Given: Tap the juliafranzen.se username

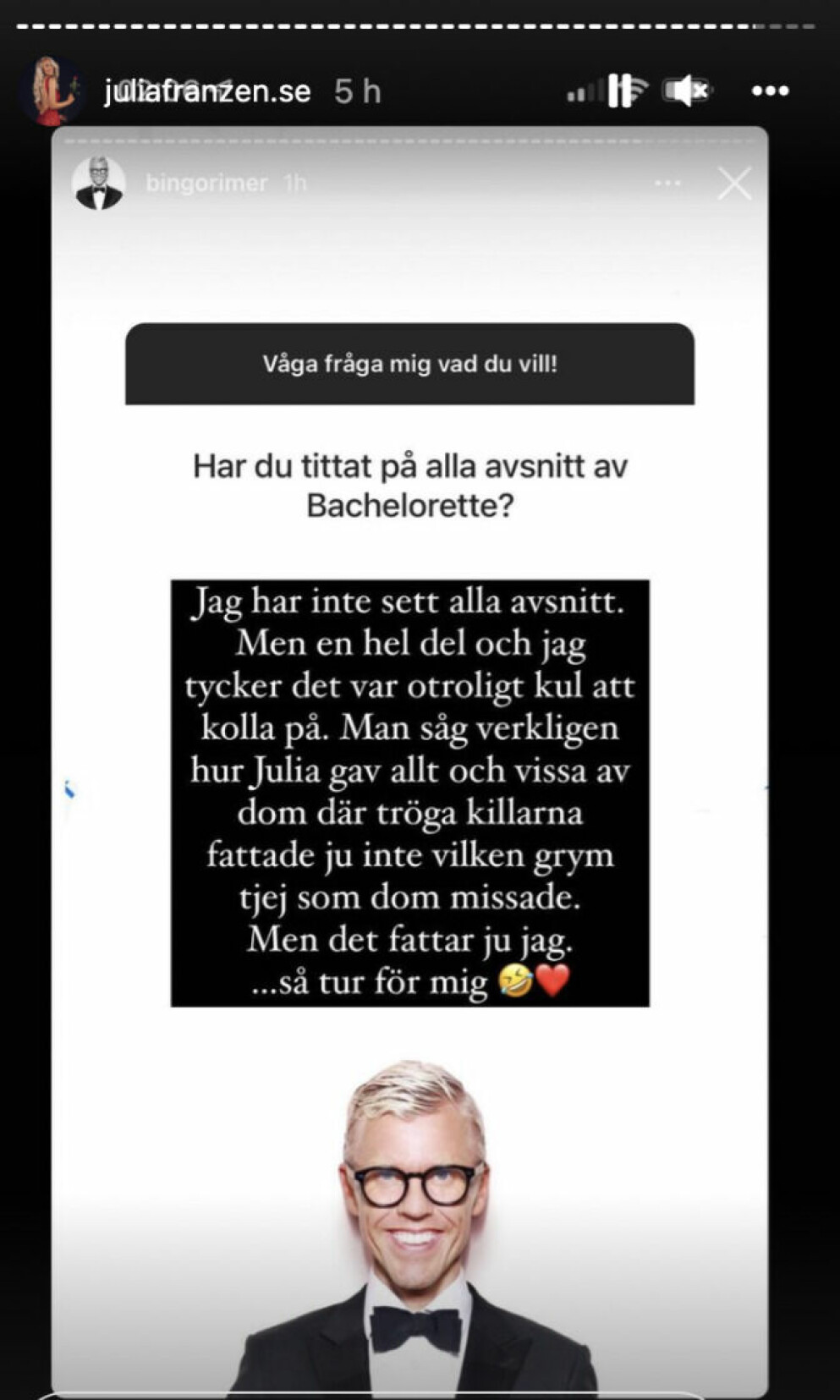Looking at the screenshot, I should [x=207, y=91].
